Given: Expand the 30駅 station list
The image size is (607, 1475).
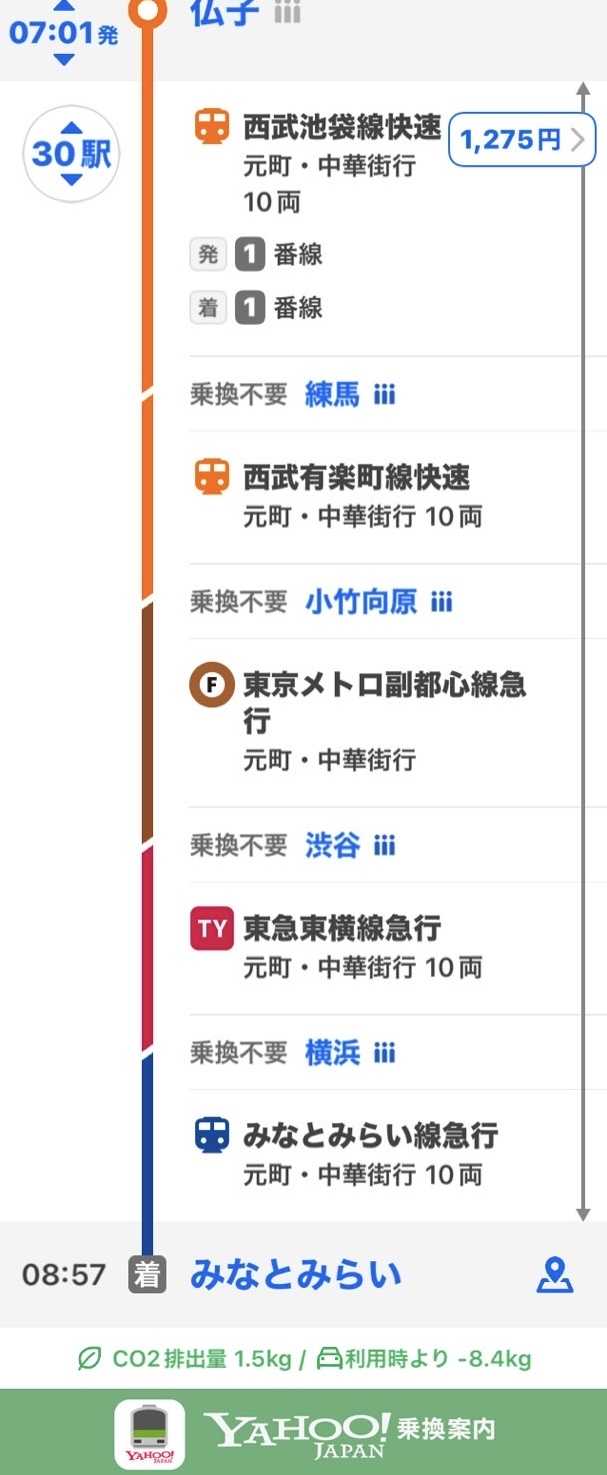Looking at the screenshot, I should [71, 154].
